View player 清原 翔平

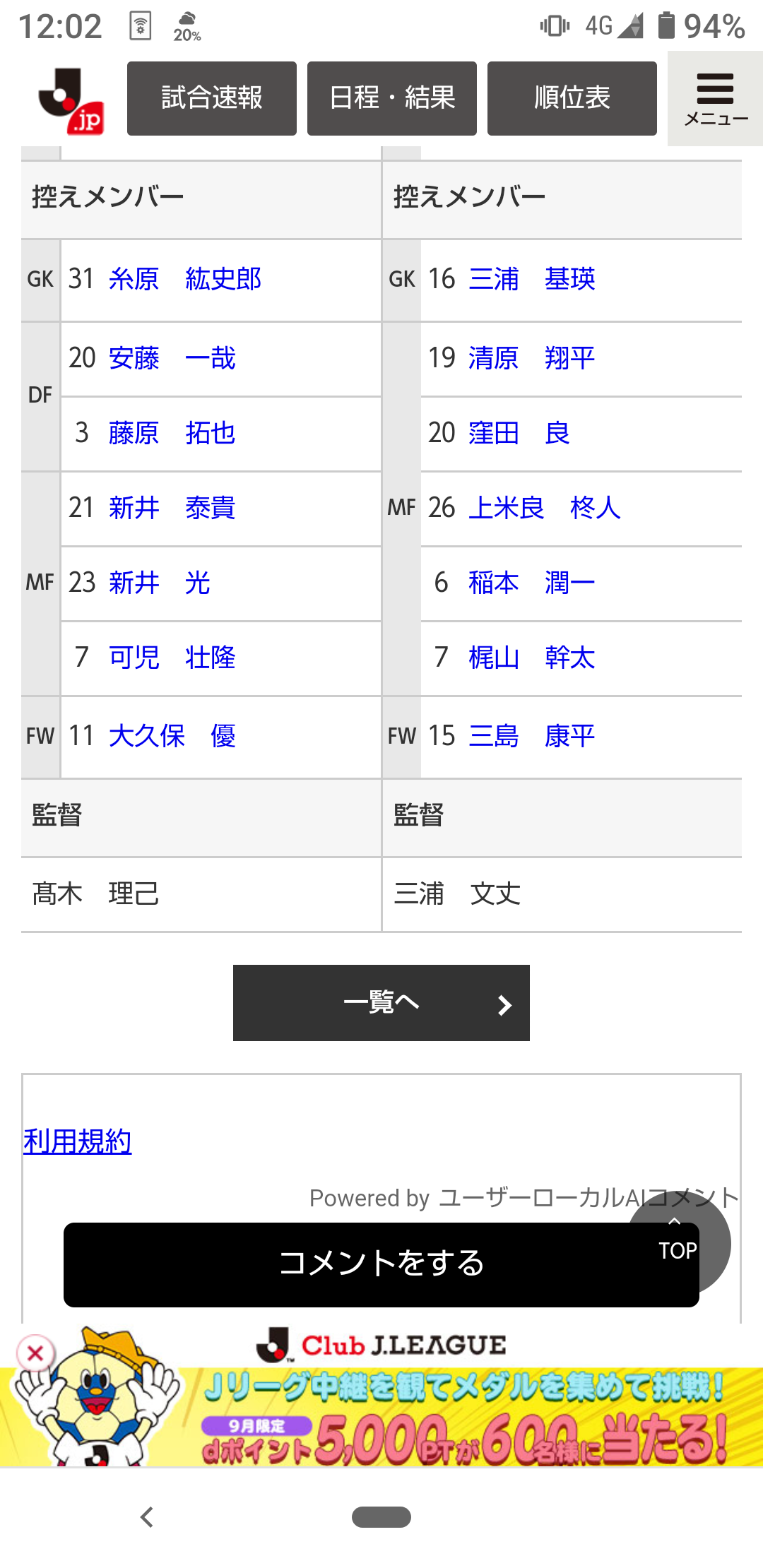532,358
